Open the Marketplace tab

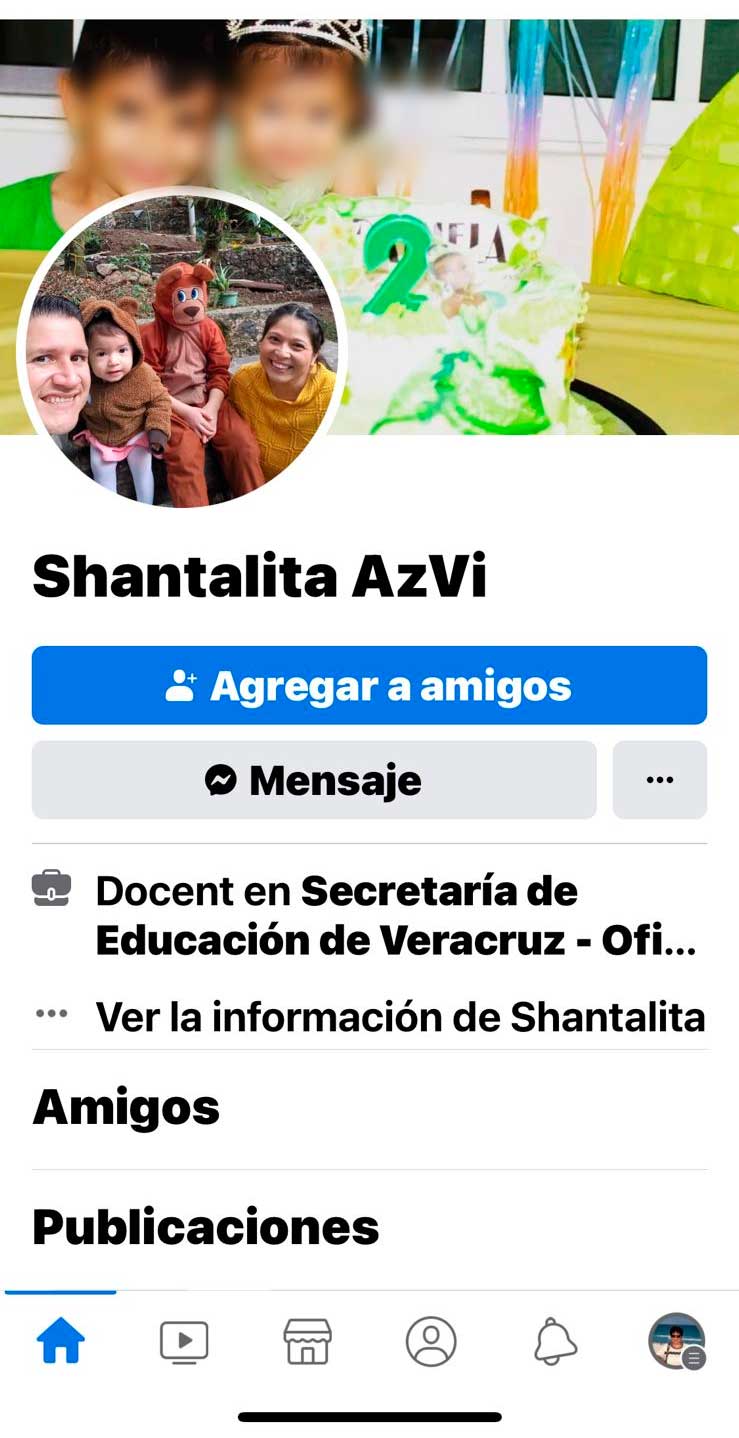coord(308,1341)
